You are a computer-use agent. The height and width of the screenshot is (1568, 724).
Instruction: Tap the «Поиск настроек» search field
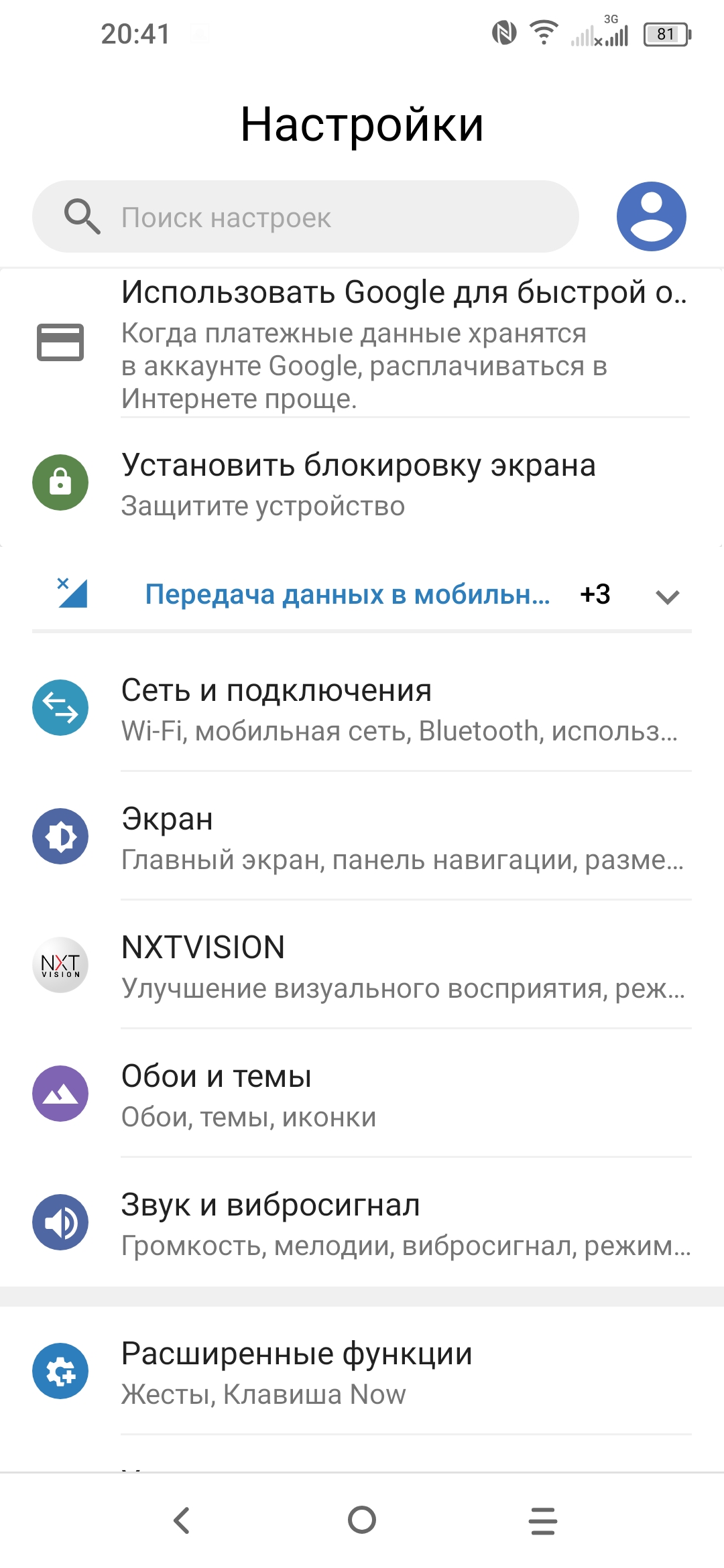tap(305, 217)
